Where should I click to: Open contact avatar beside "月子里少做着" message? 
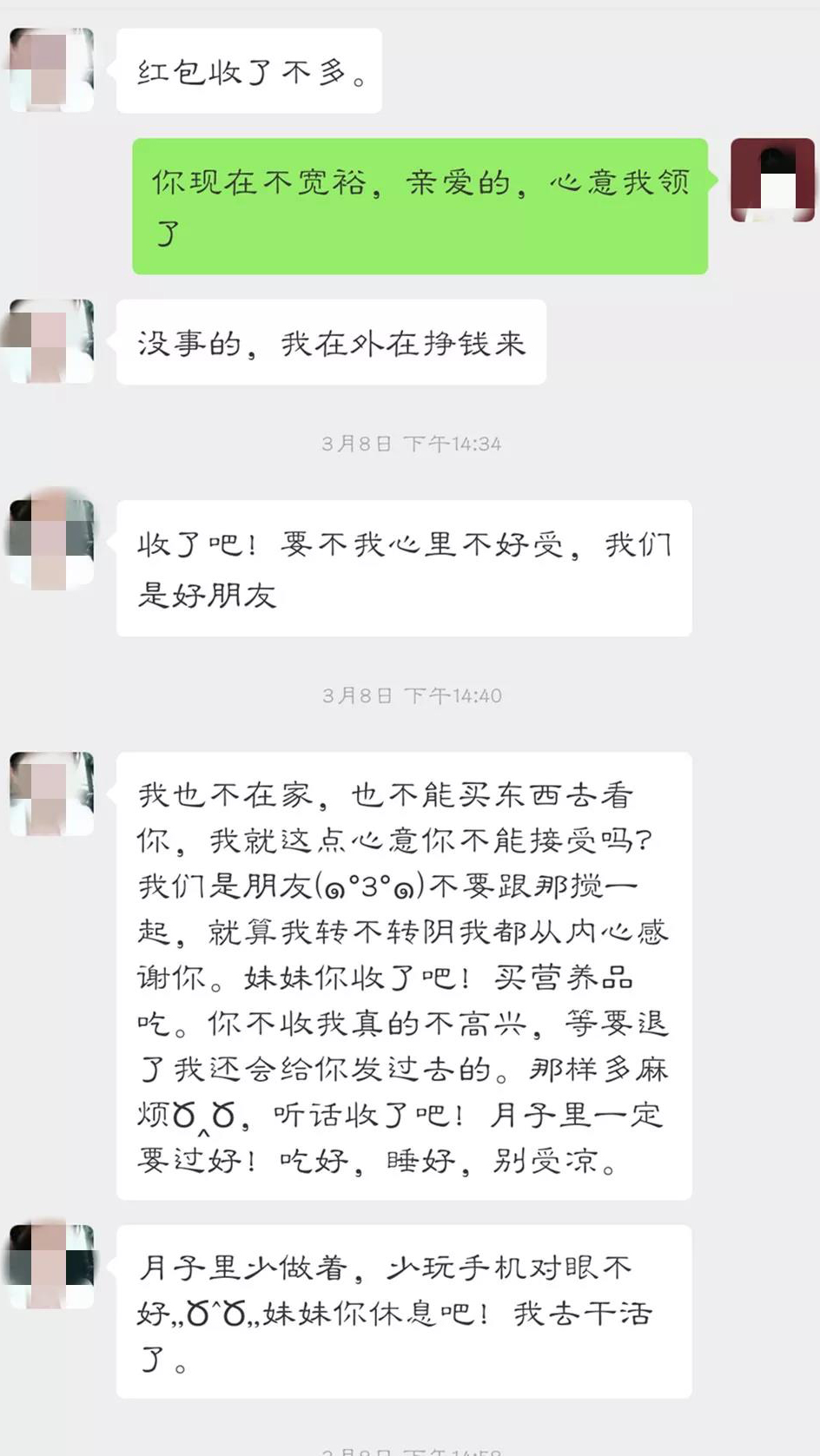point(51,1266)
